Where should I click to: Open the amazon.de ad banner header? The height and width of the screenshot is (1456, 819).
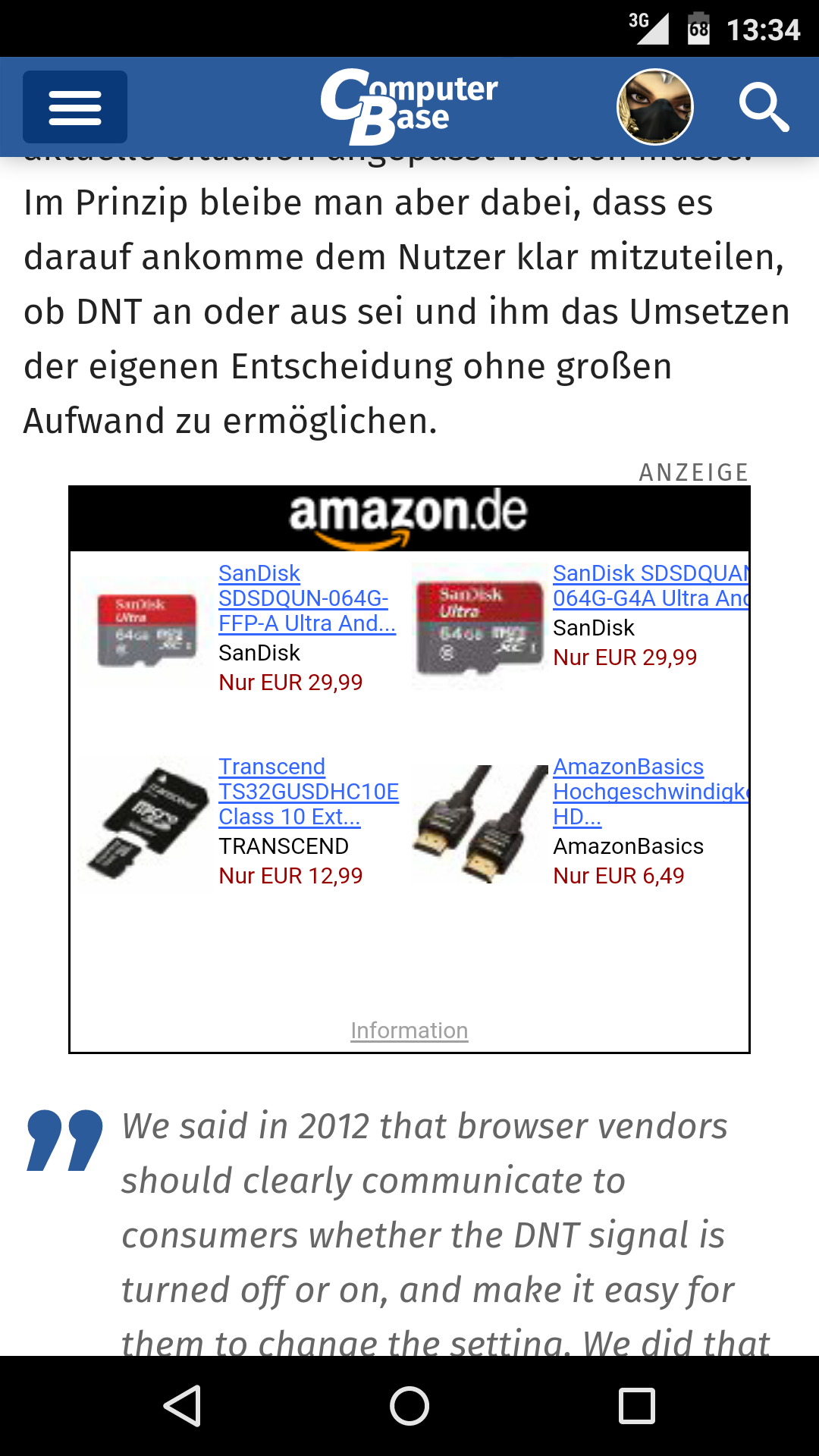click(409, 517)
